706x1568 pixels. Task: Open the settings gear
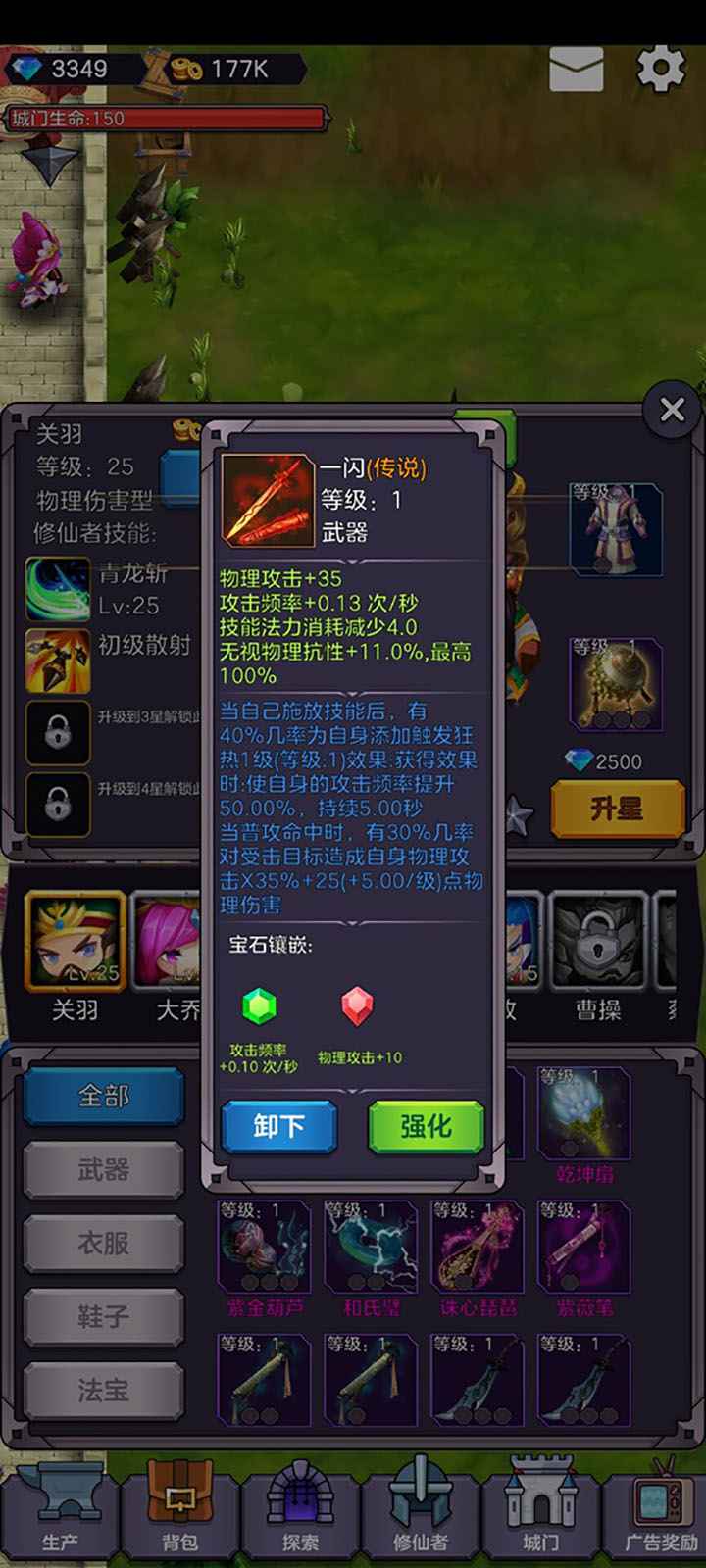(661, 70)
